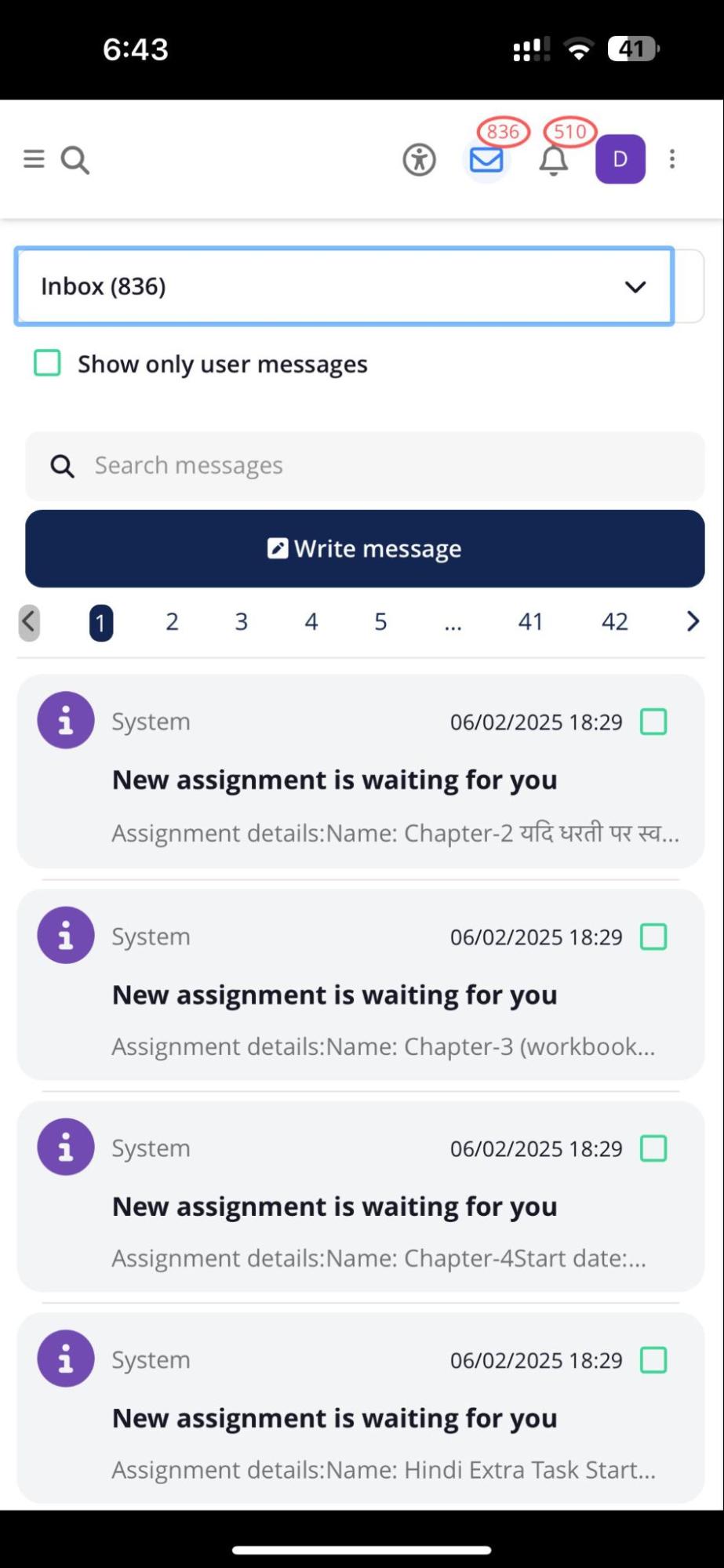Screen dimensions: 724x1568
Task: Go to next page with right arrow
Action: [x=692, y=621]
